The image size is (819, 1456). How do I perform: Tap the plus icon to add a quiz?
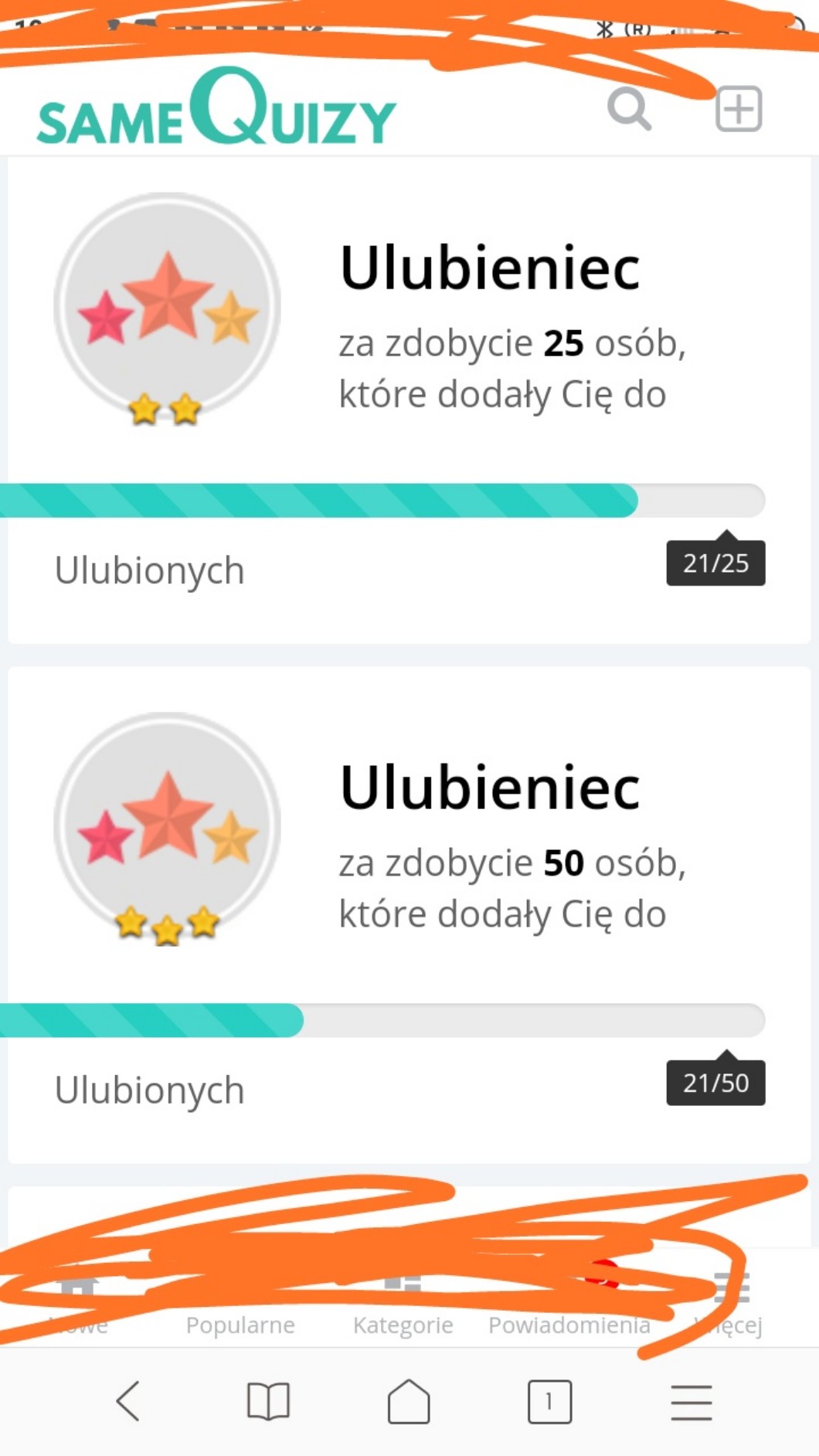click(739, 109)
